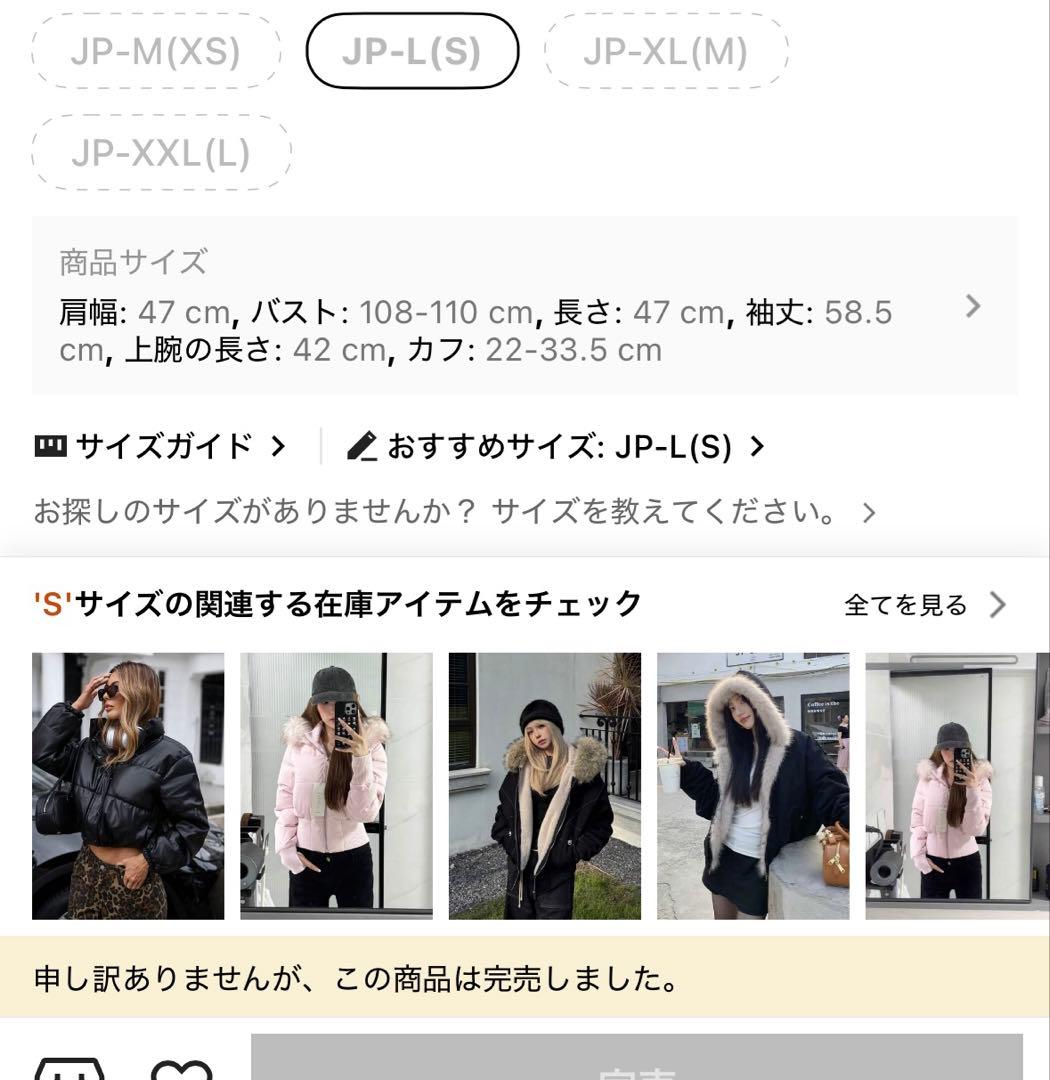This screenshot has width=1050, height=1080.
Task: Select size JP-M(XS)
Action: pyautogui.click(x=156, y=51)
